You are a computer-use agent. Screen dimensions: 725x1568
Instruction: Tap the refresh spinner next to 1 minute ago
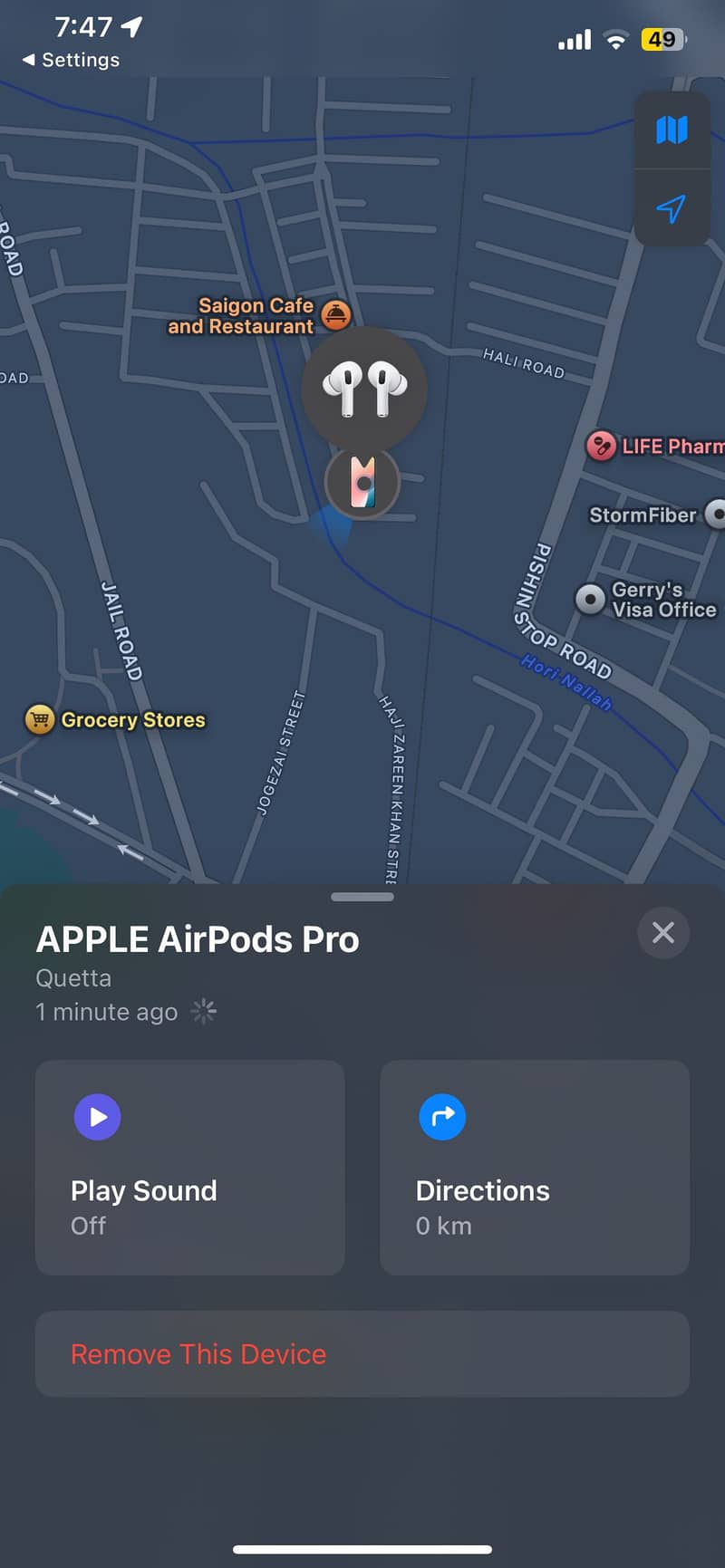(x=204, y=1012)
